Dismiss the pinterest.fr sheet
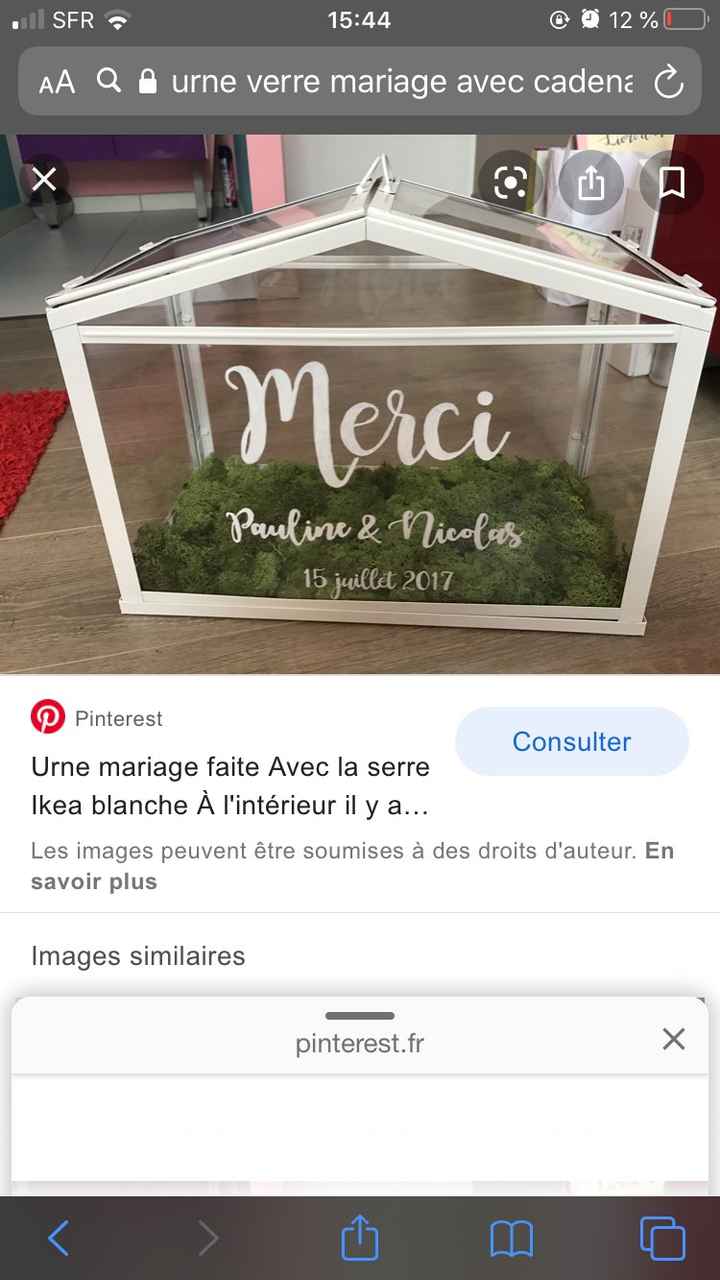720x1280 pixels. click(x=673, y=1040)
